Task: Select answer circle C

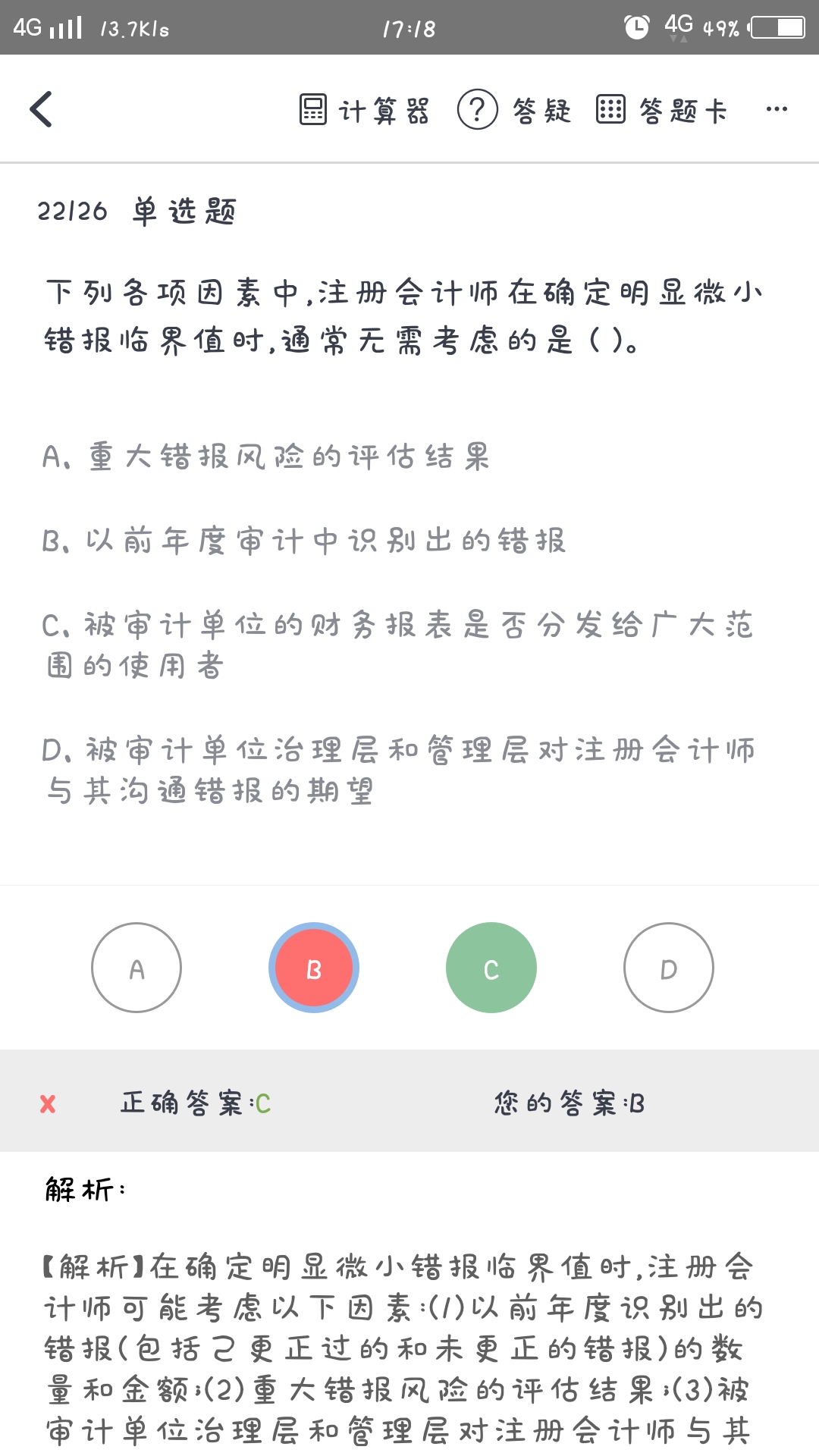Action: [x=491, y=968]
